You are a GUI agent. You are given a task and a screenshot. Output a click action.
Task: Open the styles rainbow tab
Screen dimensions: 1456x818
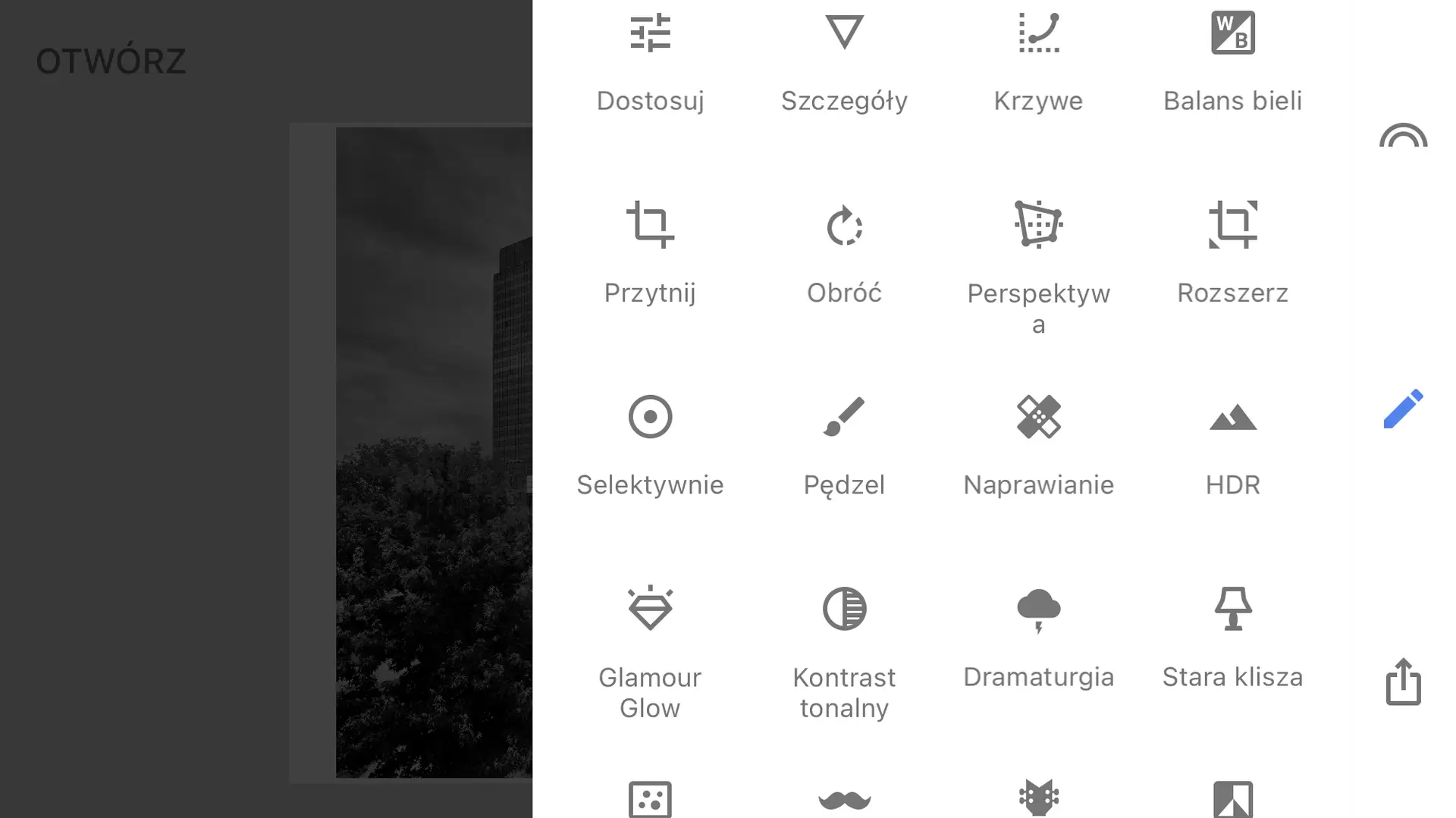[x=1403, y=136]
